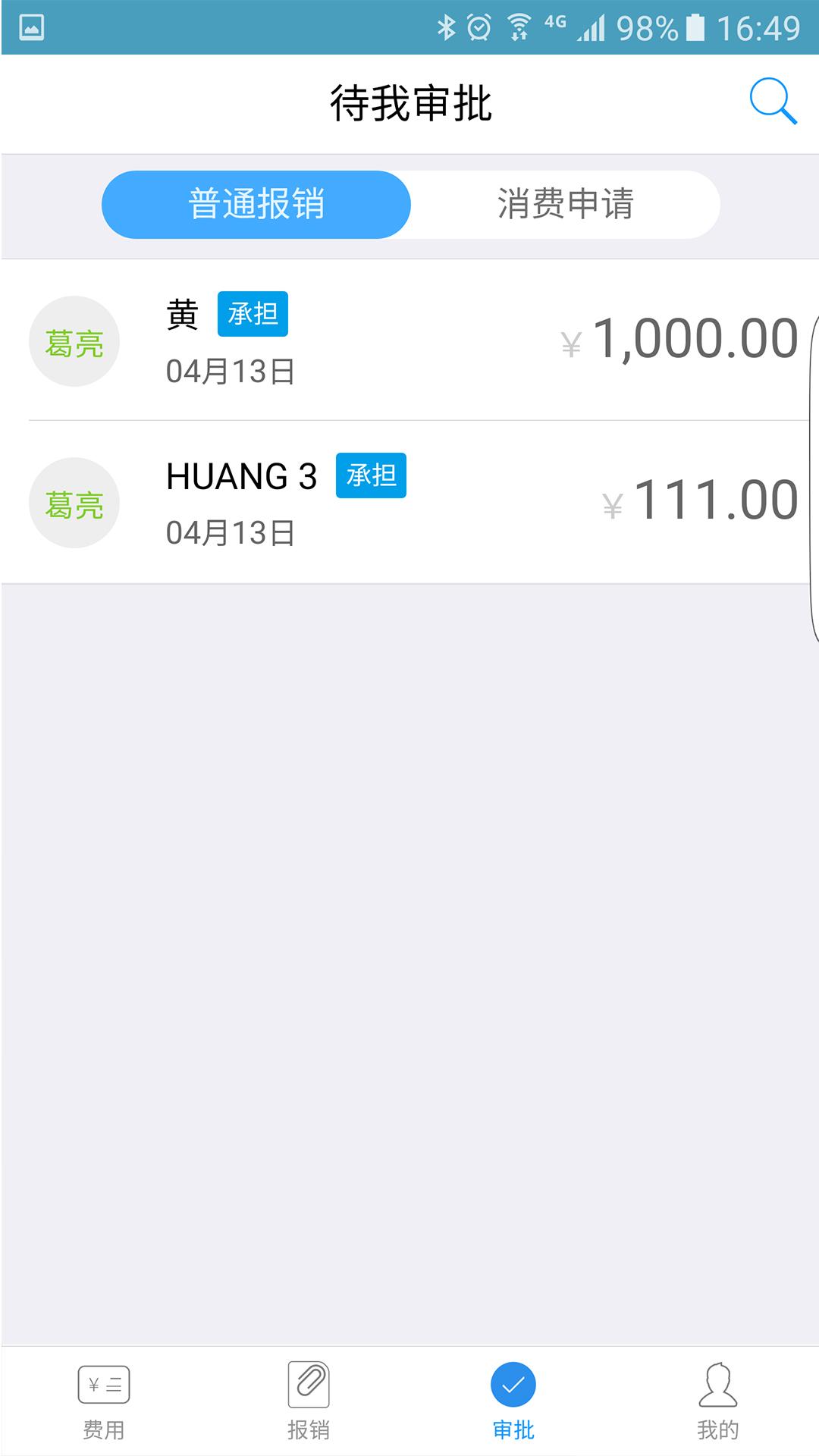Open the HUANG 3 ¥111.00 approval item
Viewport: 819px width, 1456px height.
409,502
